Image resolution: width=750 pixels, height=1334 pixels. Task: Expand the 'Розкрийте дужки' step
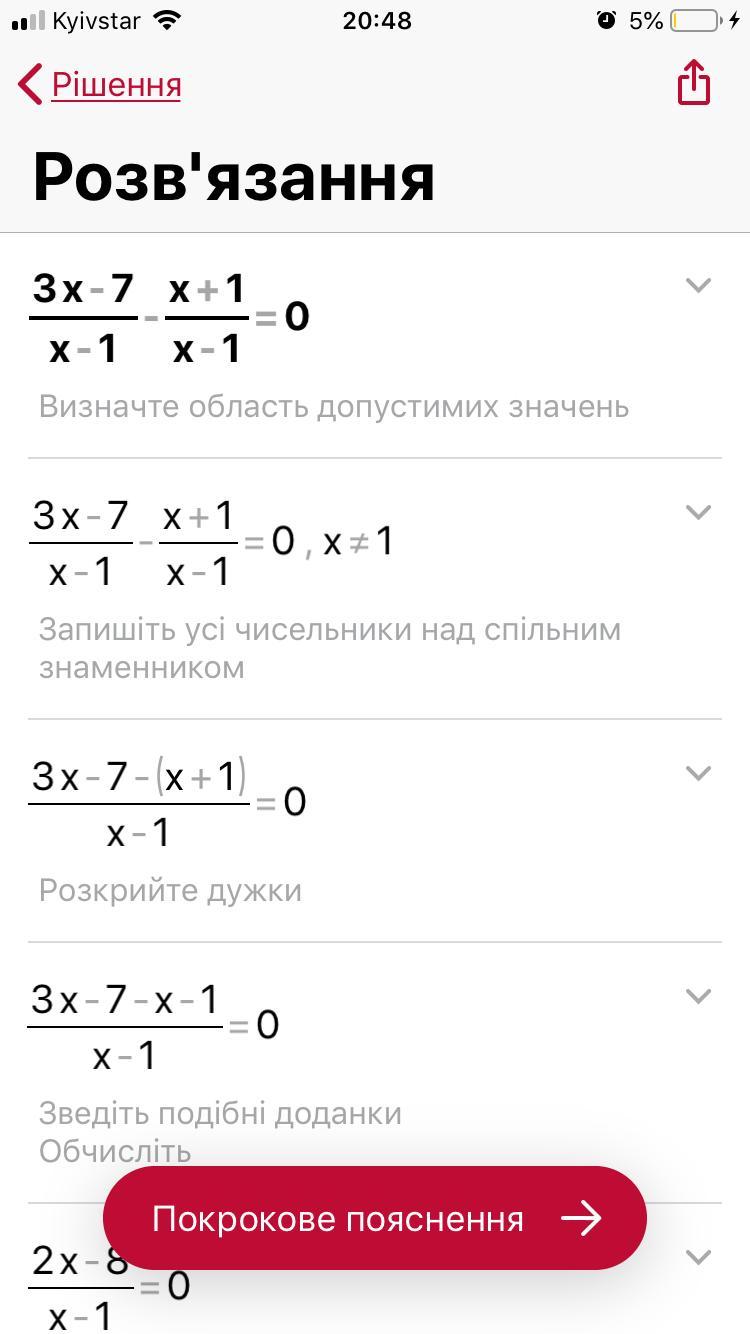(x=698, y=773)
